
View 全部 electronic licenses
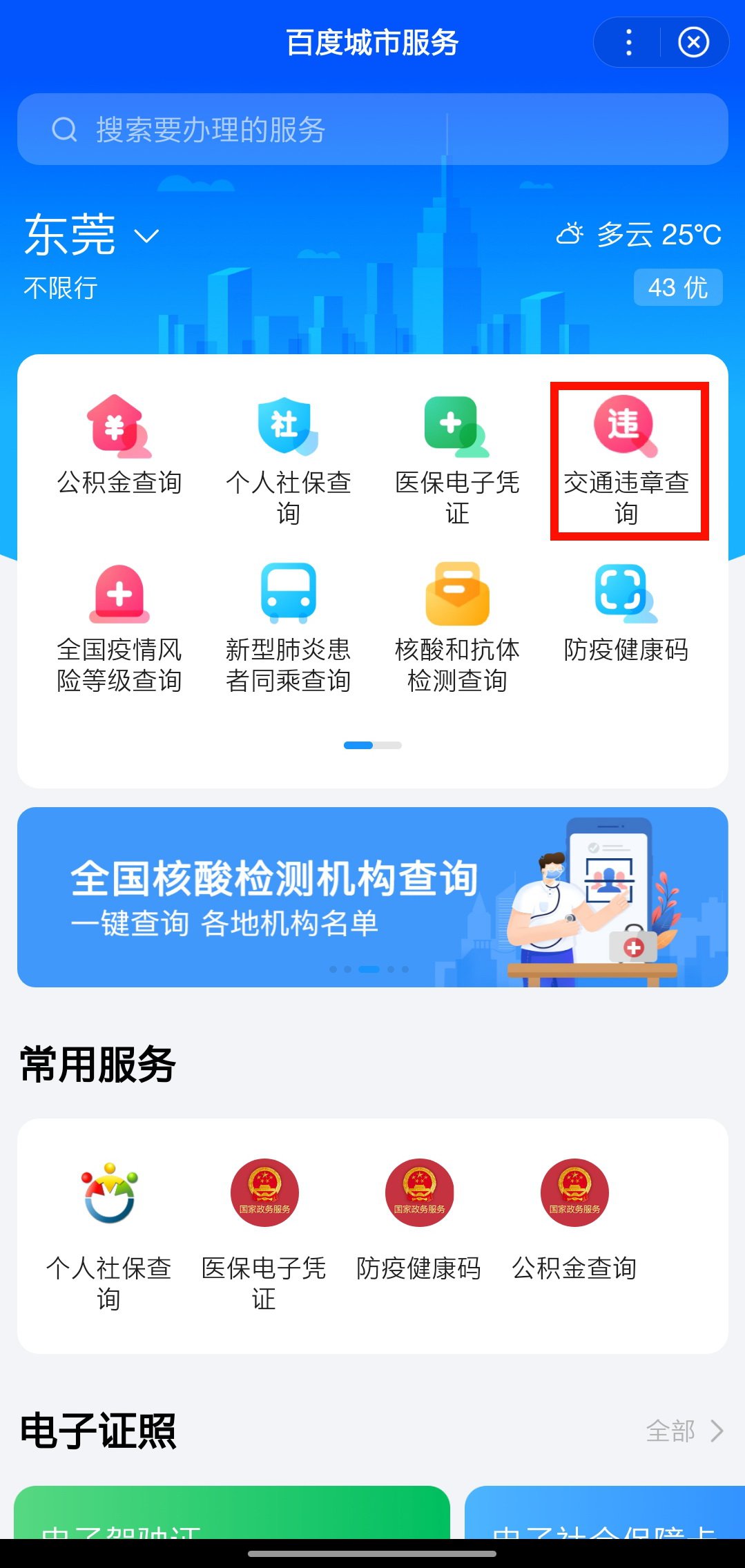pos(684,1431)
